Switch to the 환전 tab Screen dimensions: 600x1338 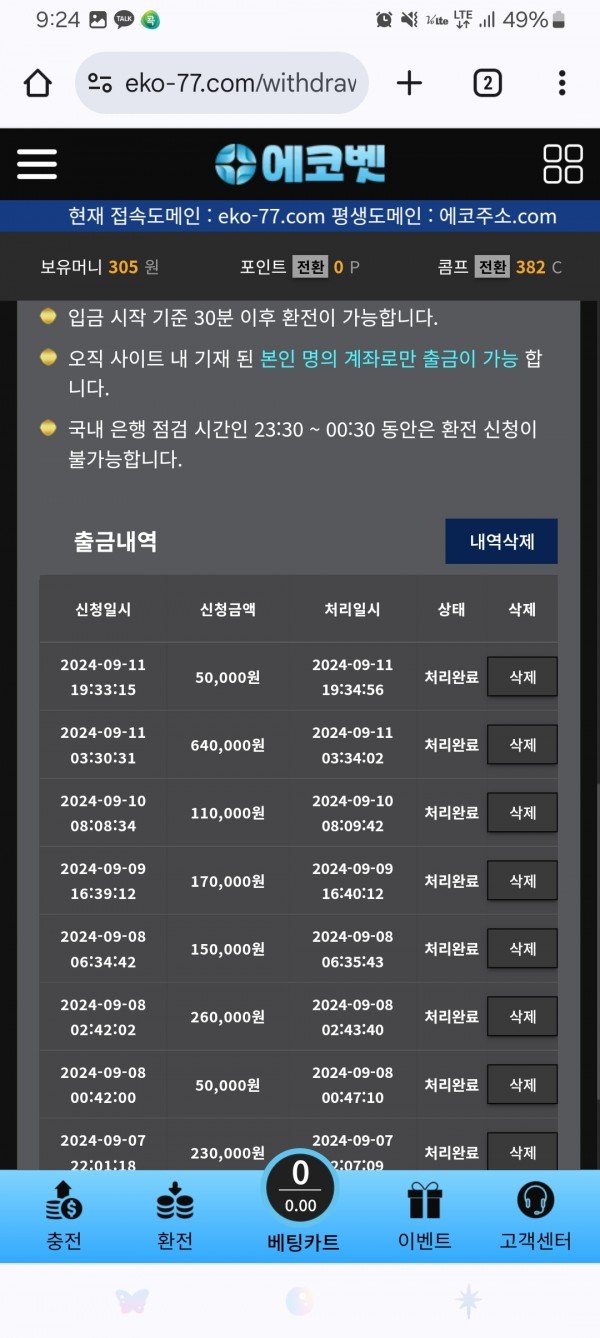(175, 1215)
